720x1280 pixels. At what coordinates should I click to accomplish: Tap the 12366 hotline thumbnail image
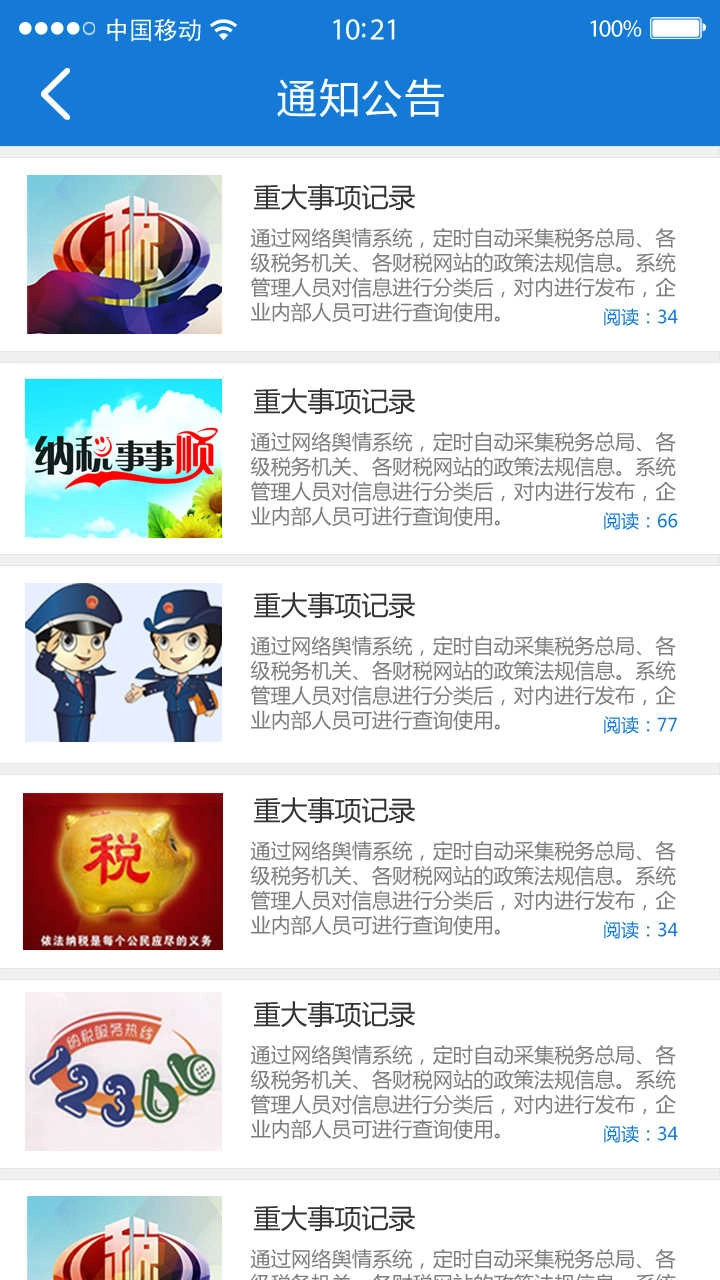point(124,1072)
